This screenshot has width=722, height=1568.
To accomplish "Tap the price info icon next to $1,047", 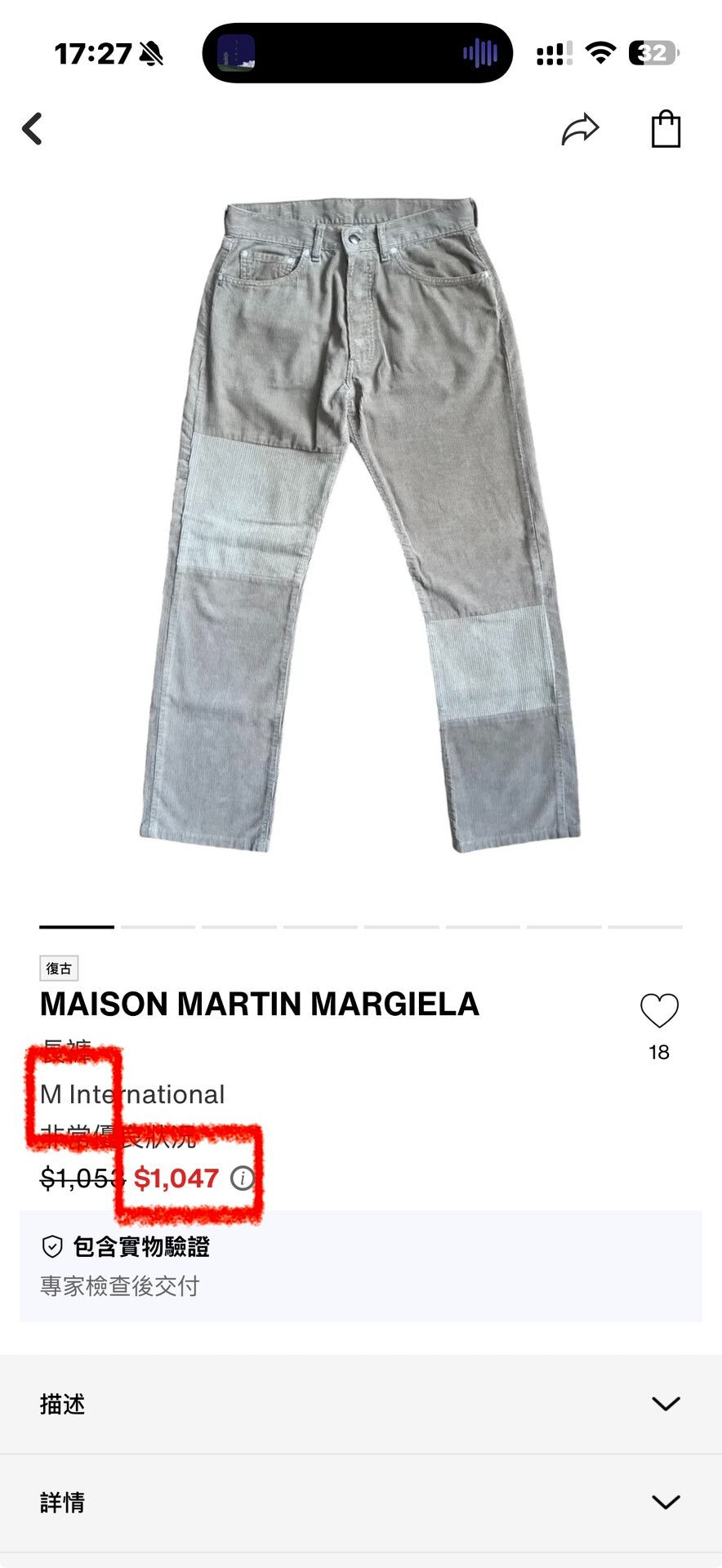I will [243, 1178].
